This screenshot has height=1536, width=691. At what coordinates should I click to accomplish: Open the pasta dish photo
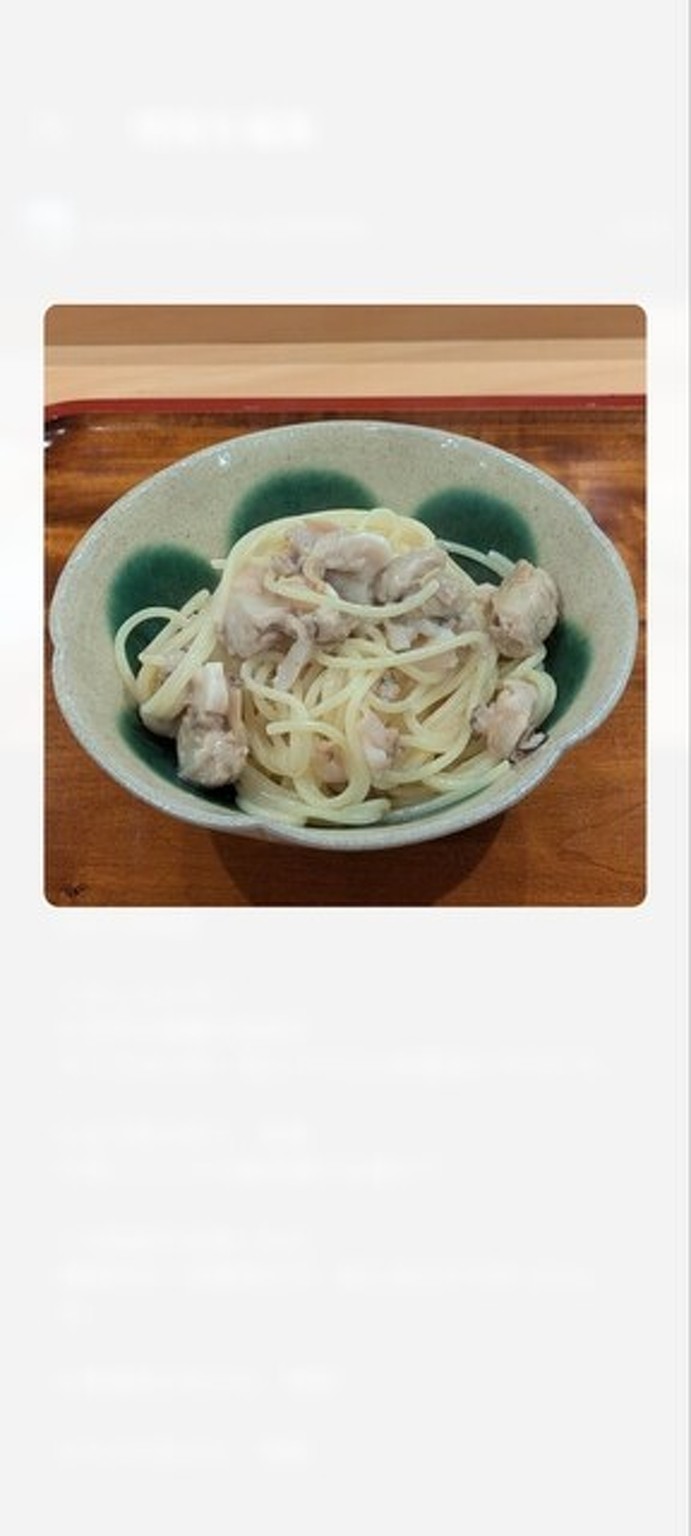[345, 605]
